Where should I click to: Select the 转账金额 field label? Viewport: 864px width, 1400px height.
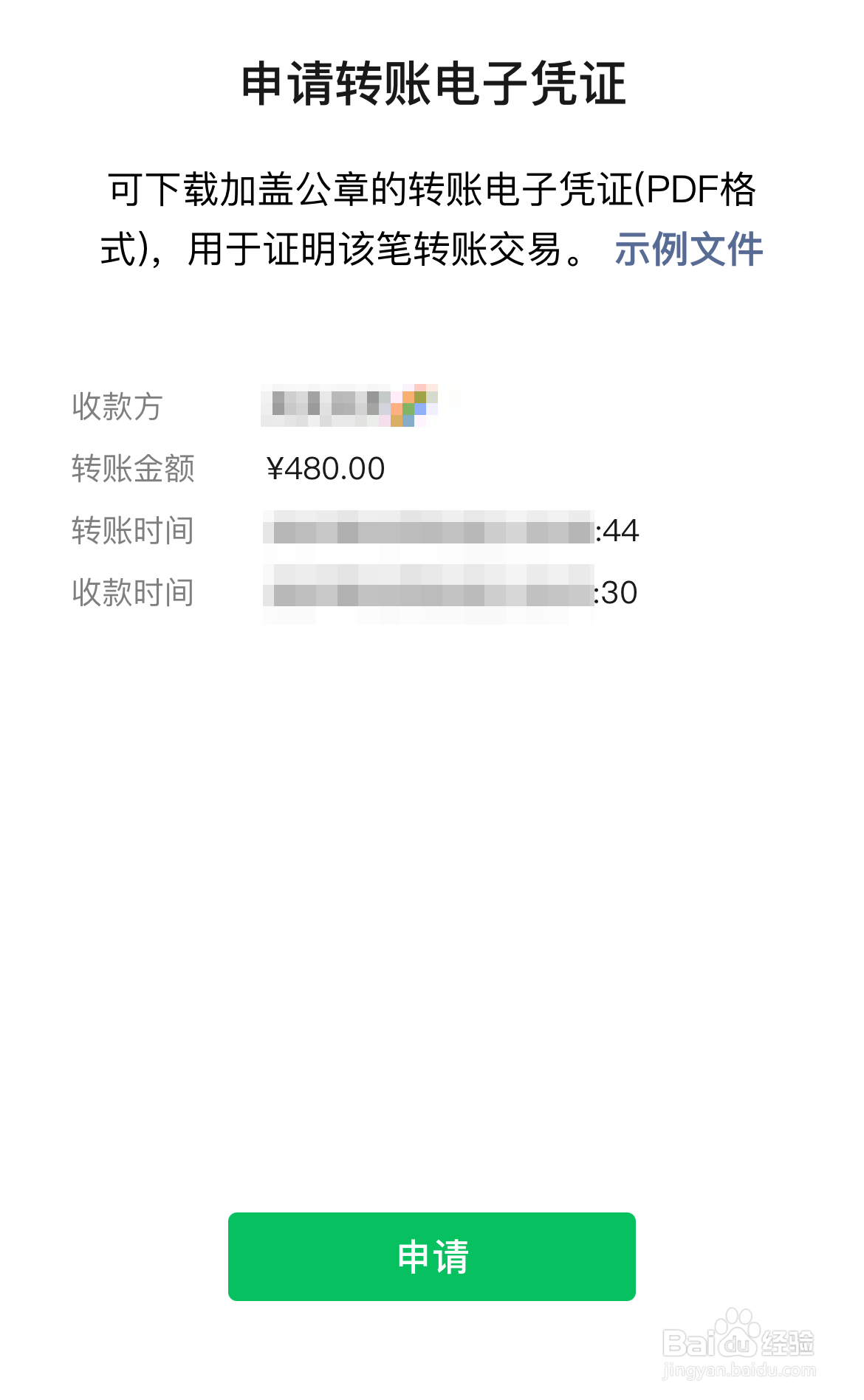tap(133, 470)
